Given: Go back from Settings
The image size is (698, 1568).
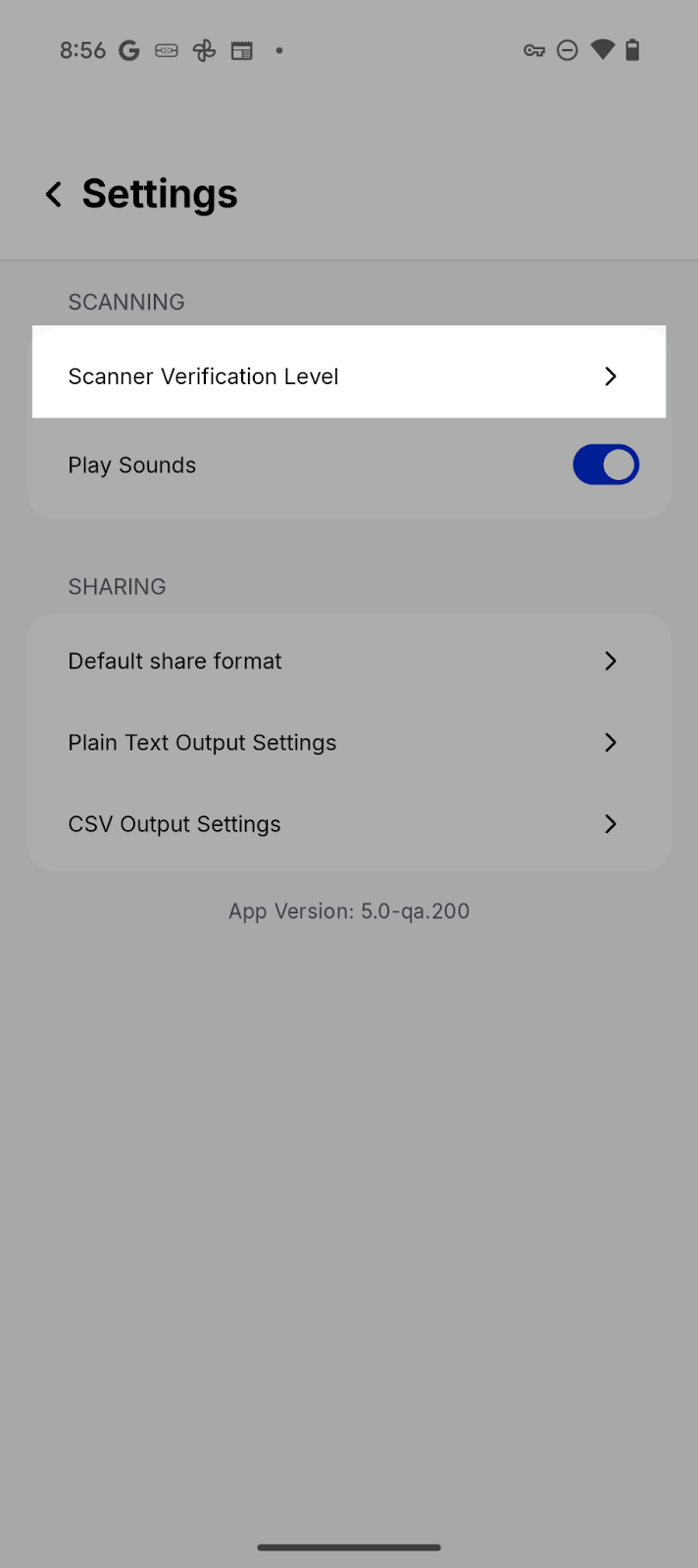Looking at the screenshot, I should 54,194.
